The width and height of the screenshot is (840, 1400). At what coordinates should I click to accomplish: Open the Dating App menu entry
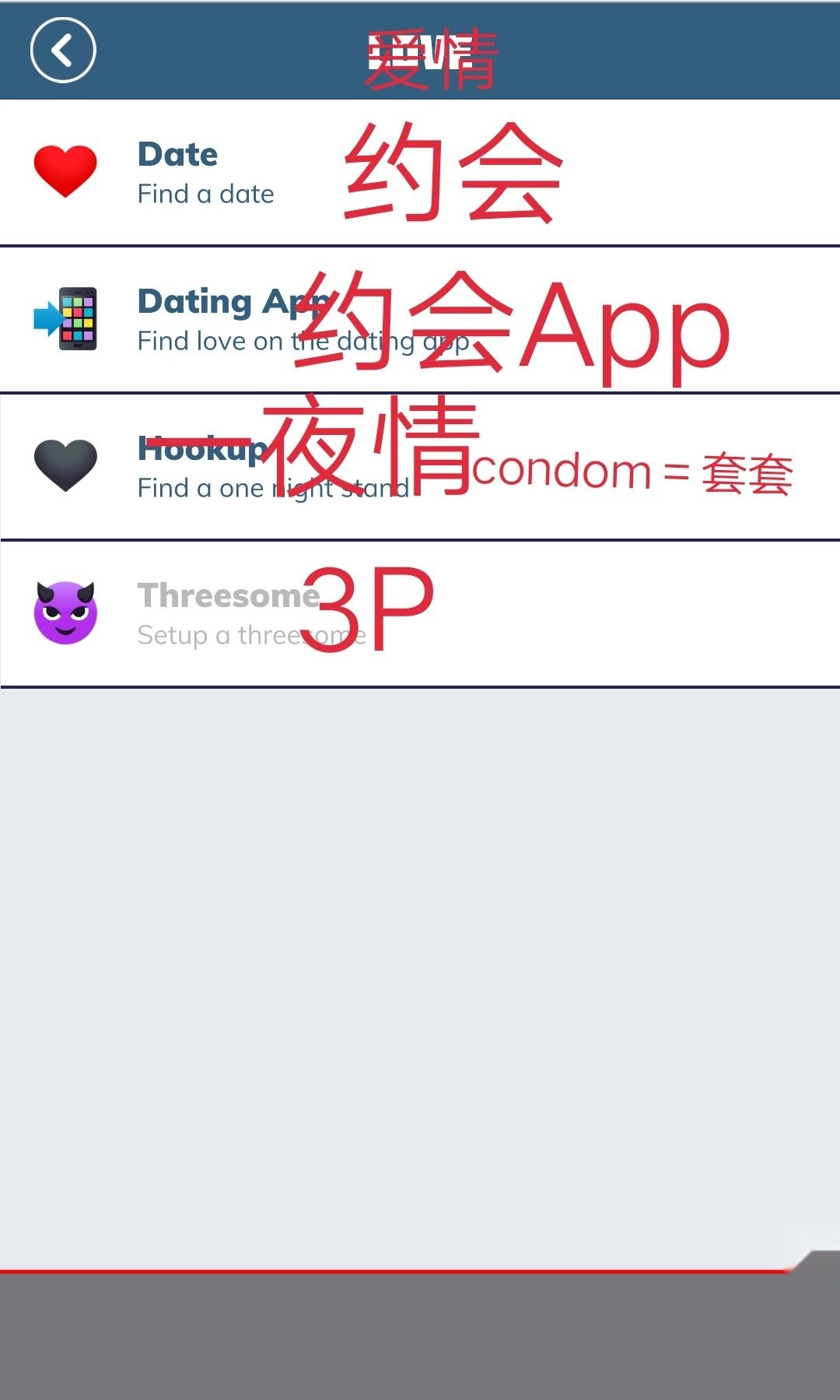[233, 302]
